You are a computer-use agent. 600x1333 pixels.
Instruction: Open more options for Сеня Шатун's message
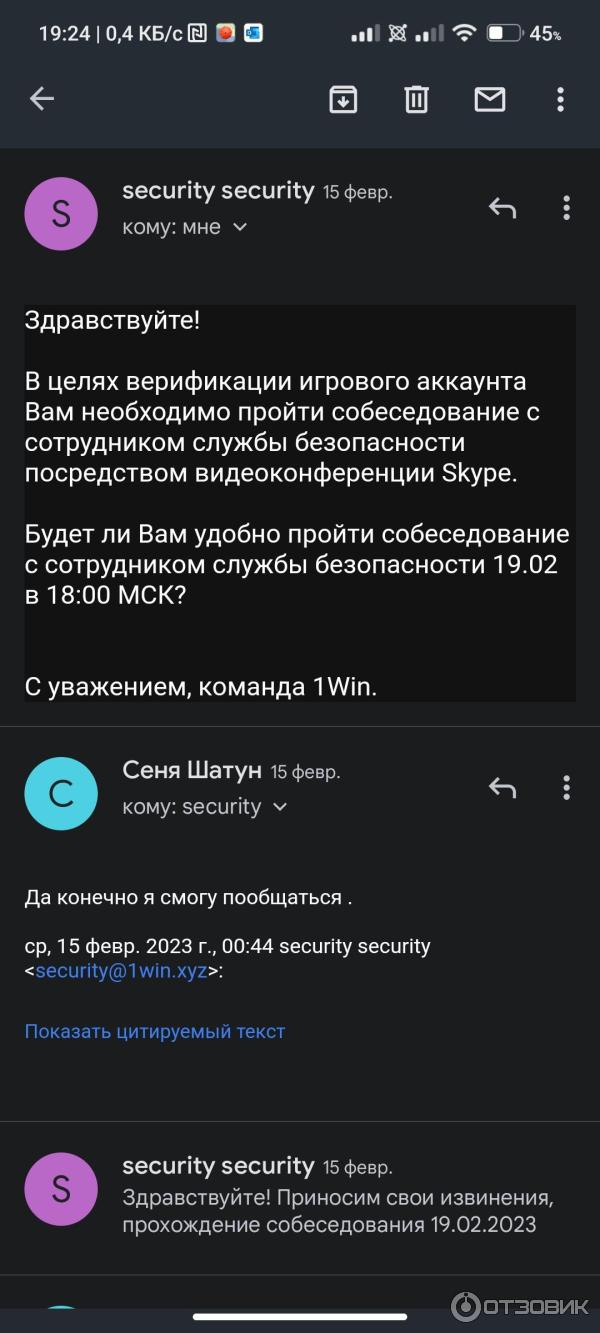coord(566,788)
